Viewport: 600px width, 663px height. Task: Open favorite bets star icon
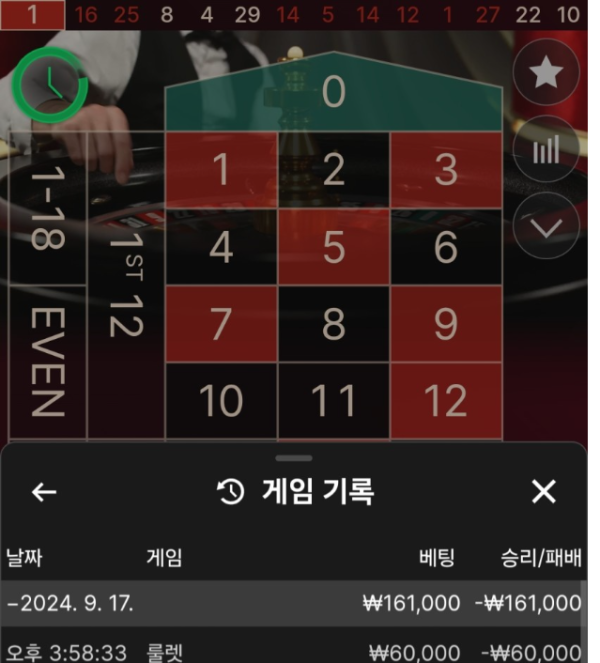[546, 74]
